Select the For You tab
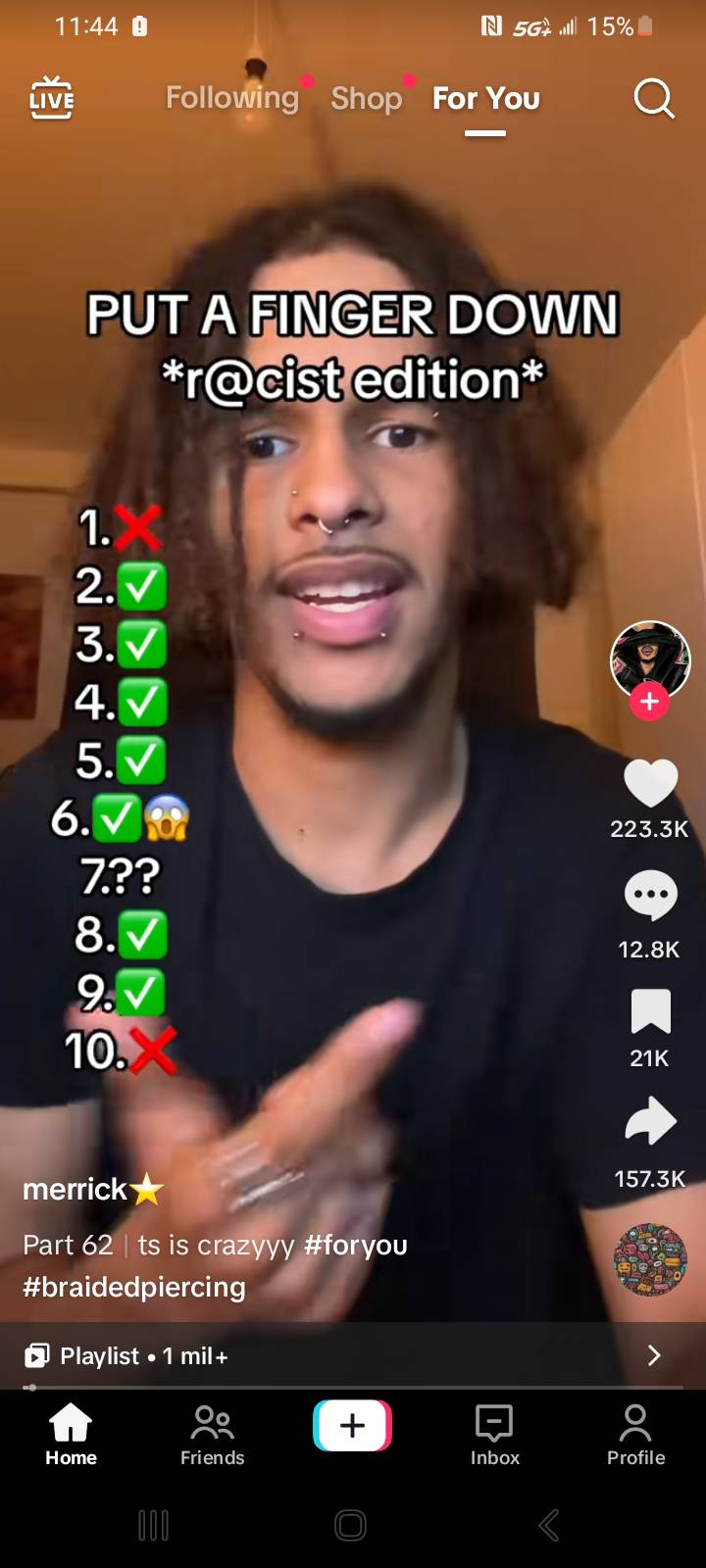Viewport: 706px width, 1568px height. (486, 98)
